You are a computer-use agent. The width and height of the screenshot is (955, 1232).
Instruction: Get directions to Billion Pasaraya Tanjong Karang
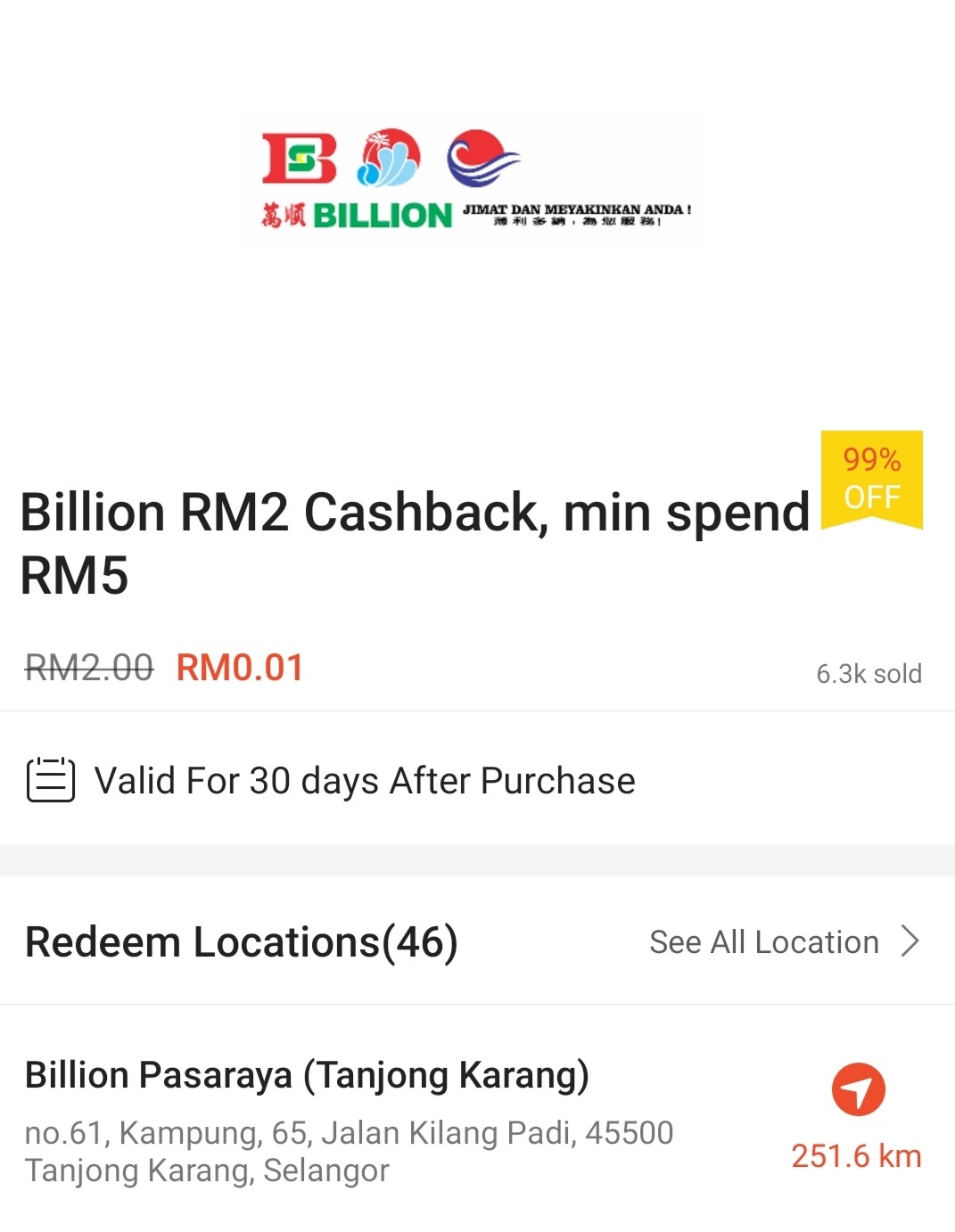(x=858, y=1089)
